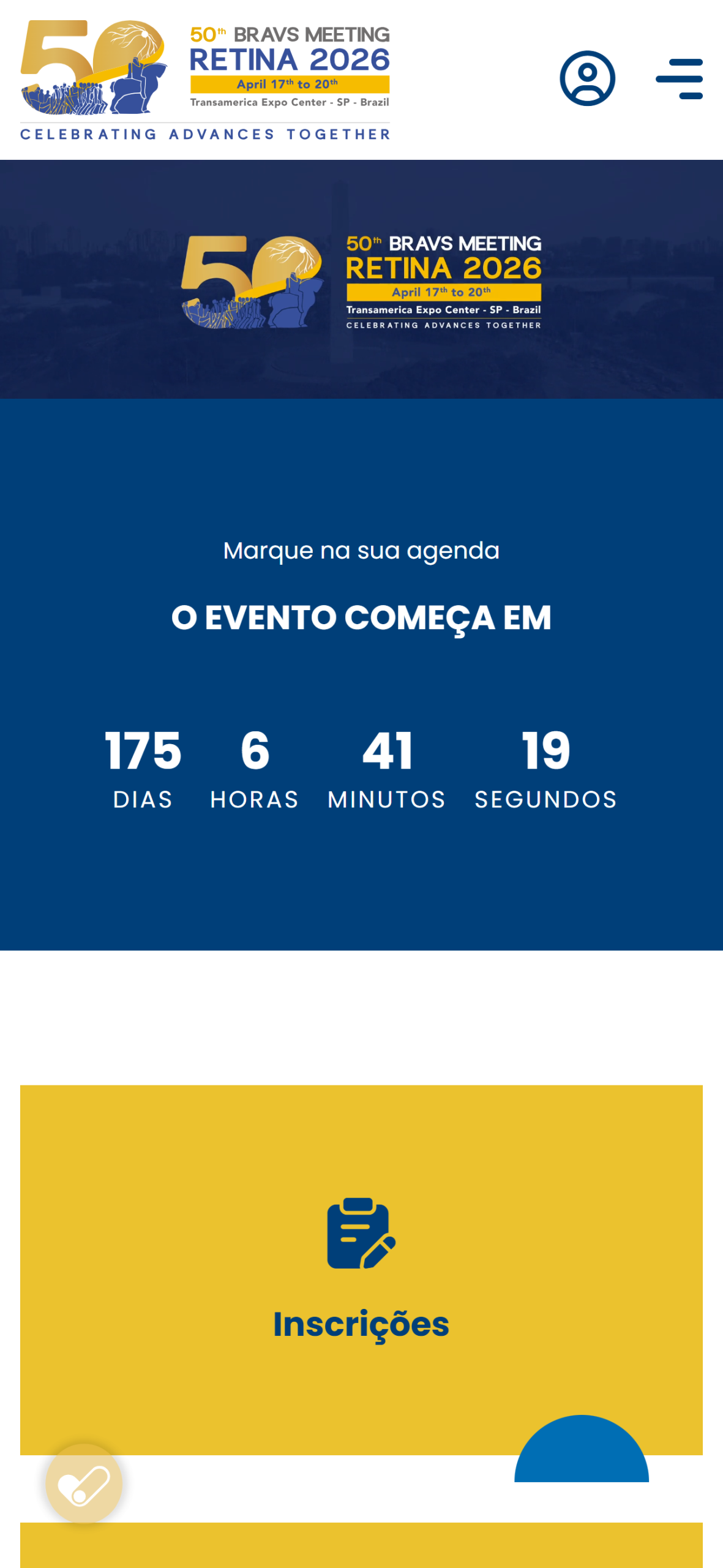723x1568 pixels.
Task: Open the Inscrições card
Action: pos(361,1268)
